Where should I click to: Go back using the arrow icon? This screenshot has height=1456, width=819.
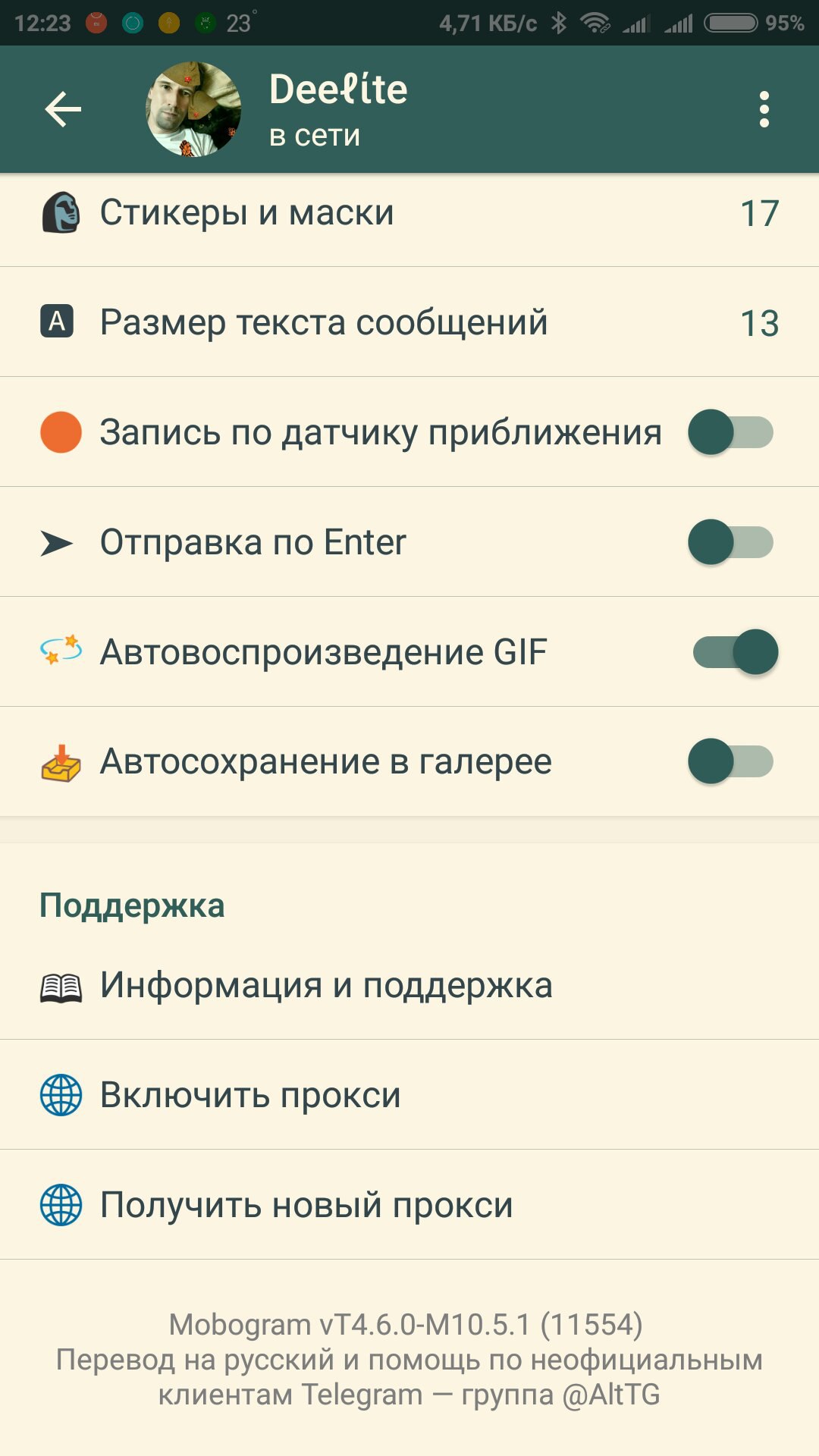tap(63, 110)
